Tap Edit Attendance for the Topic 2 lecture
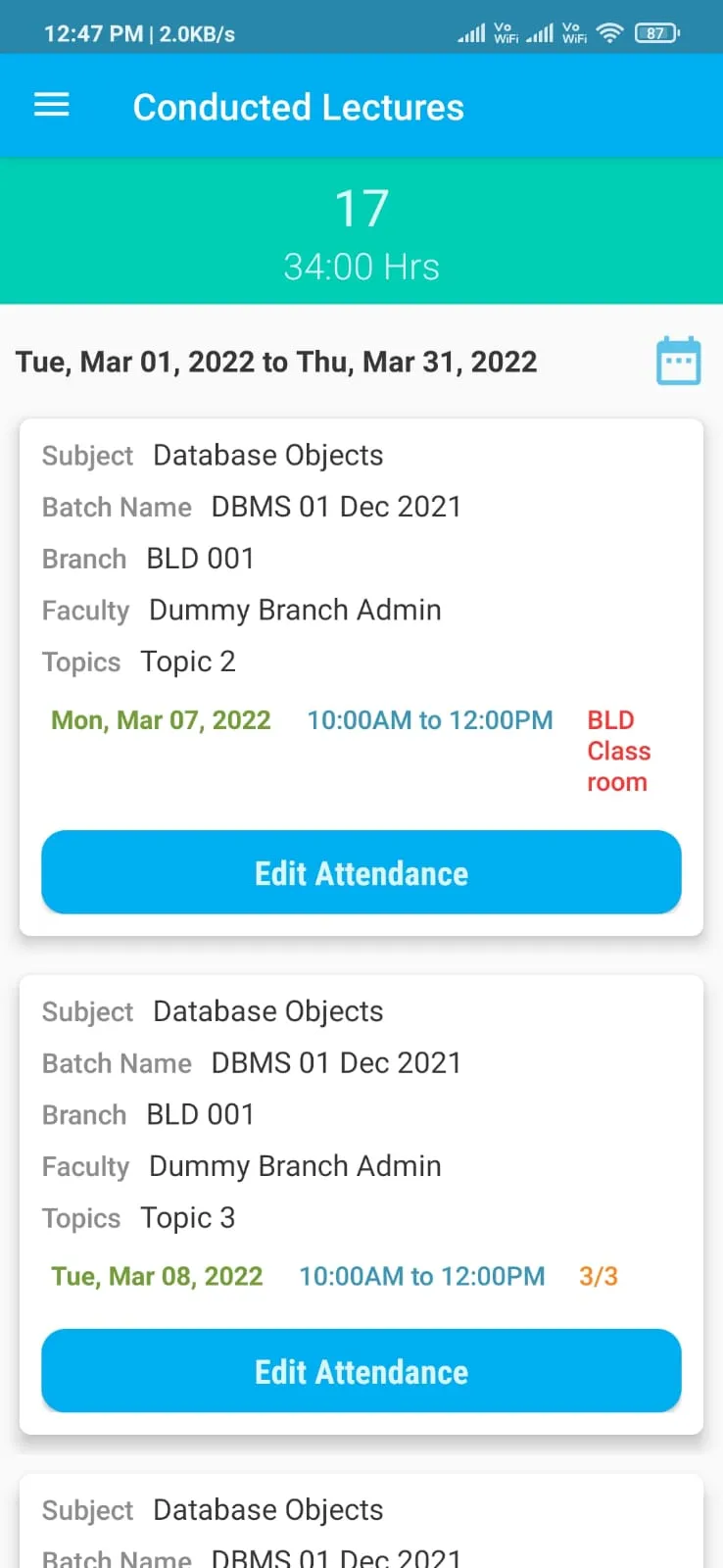The width and height of the screenshot is (723, 1568). tap(361, 872)
